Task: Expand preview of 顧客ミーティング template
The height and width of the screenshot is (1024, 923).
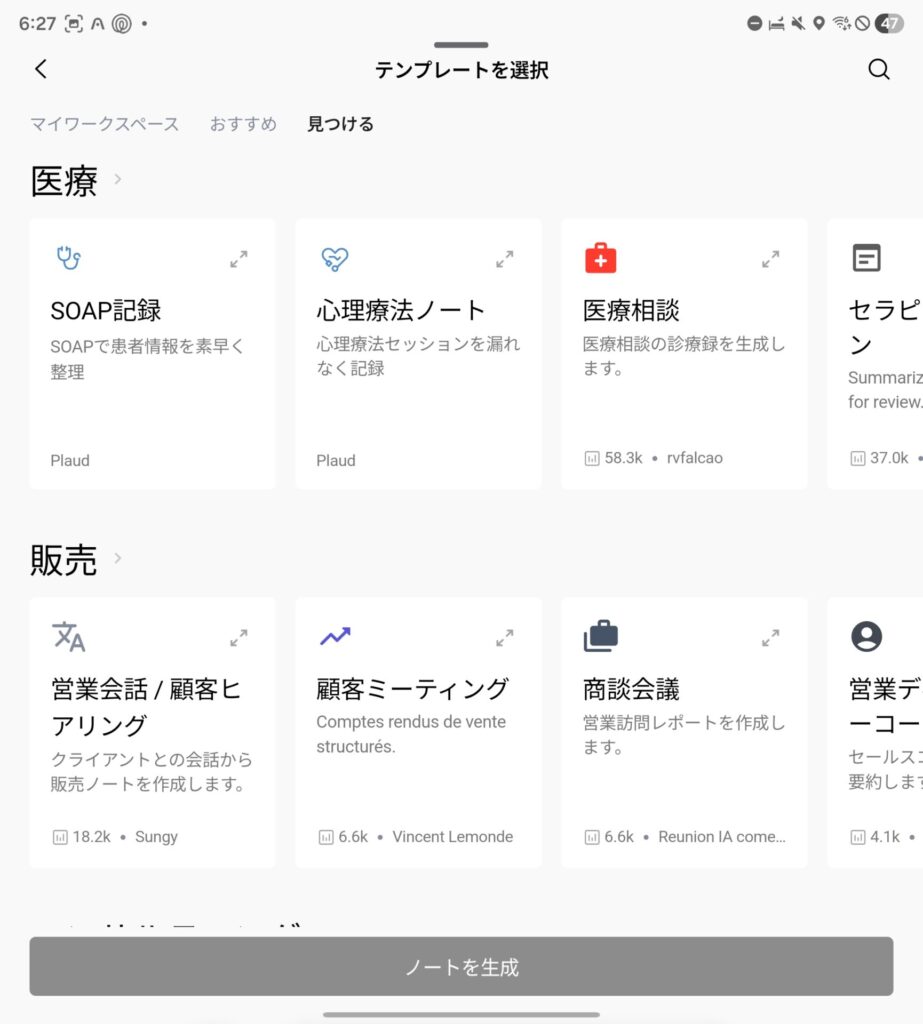Action: pos(505,637)
